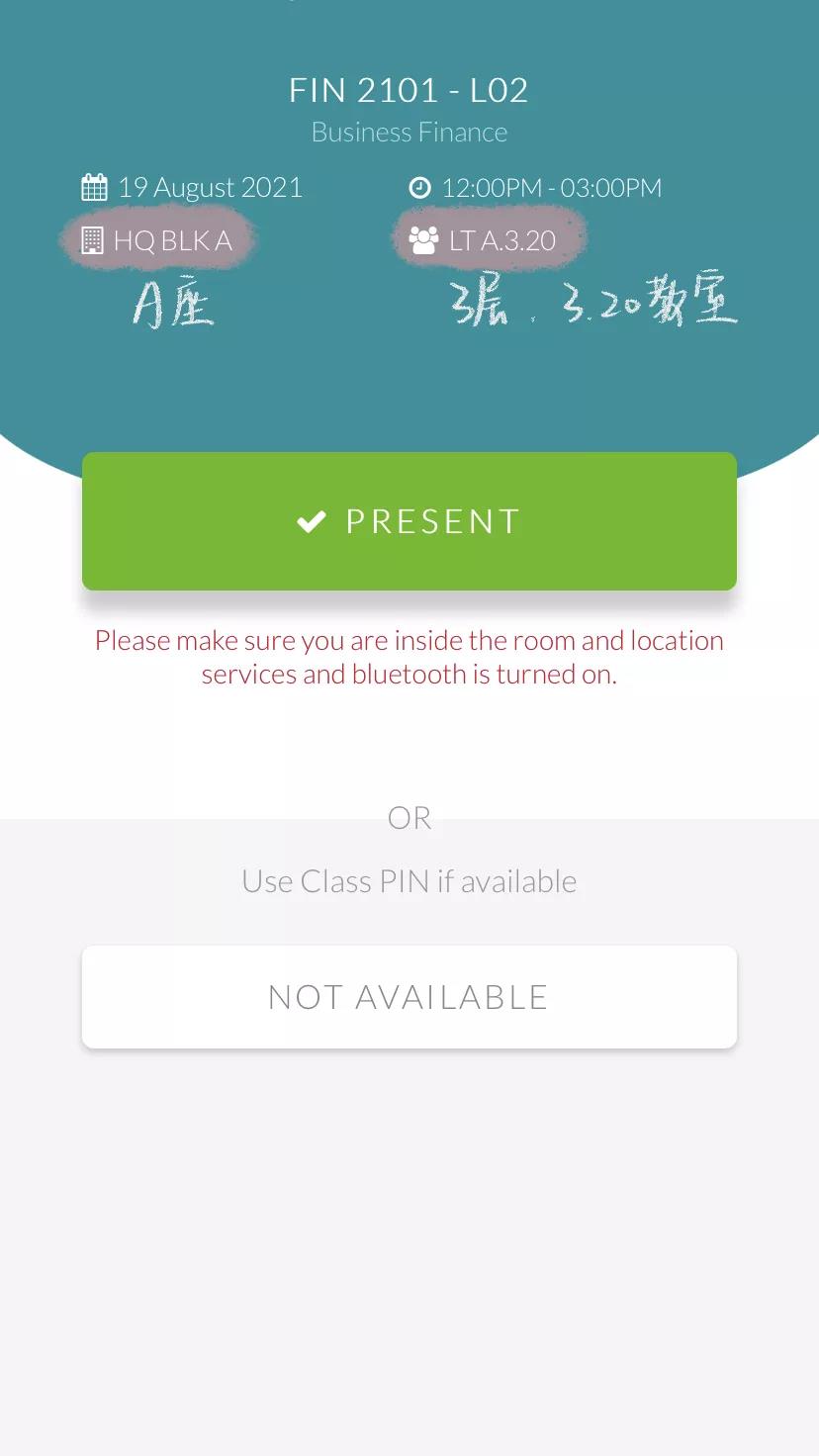This screenshot has width=819, height=1456.
Task: Mark attendance with the green PRESENT button
Action: pos(409,521)
